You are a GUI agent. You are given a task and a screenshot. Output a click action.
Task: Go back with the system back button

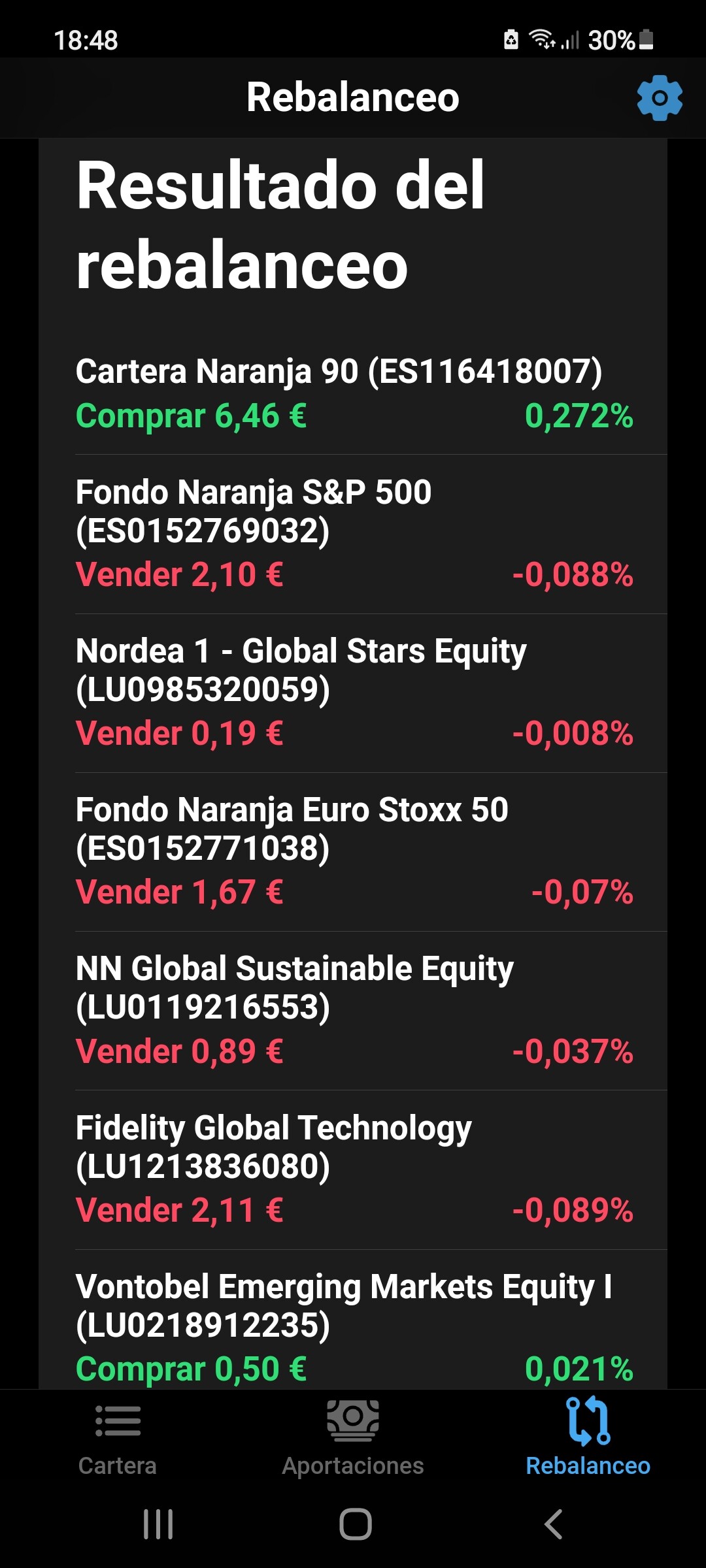pos(553,1524)
